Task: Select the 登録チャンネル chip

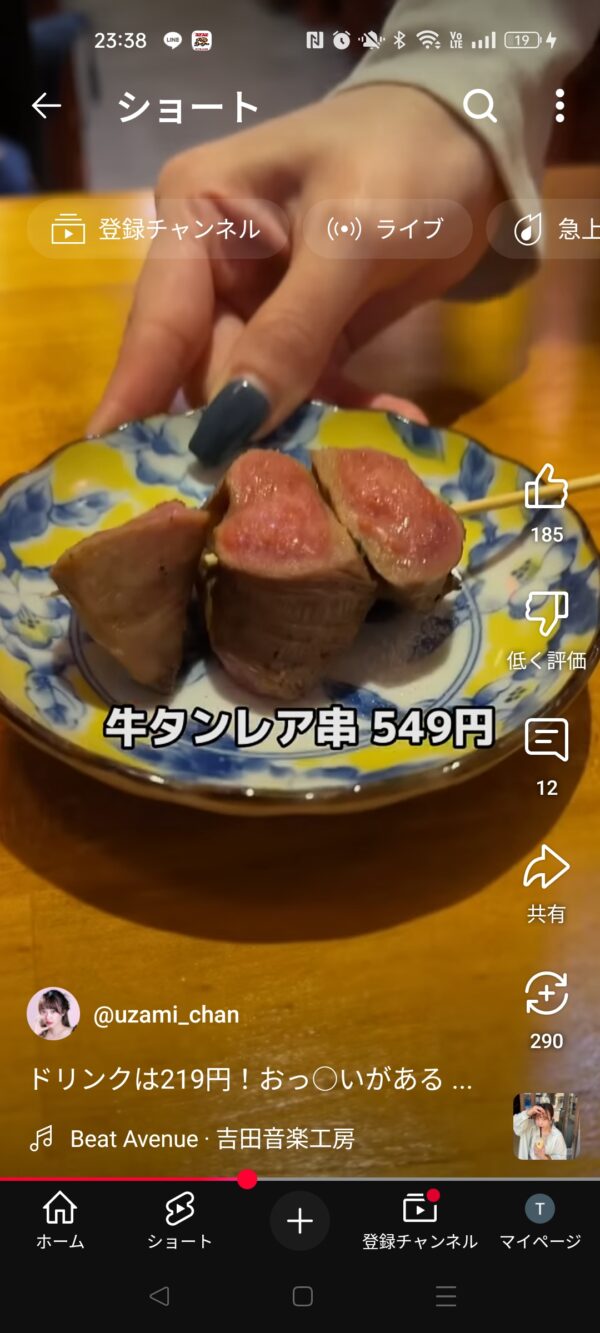Action: [157, 229]
